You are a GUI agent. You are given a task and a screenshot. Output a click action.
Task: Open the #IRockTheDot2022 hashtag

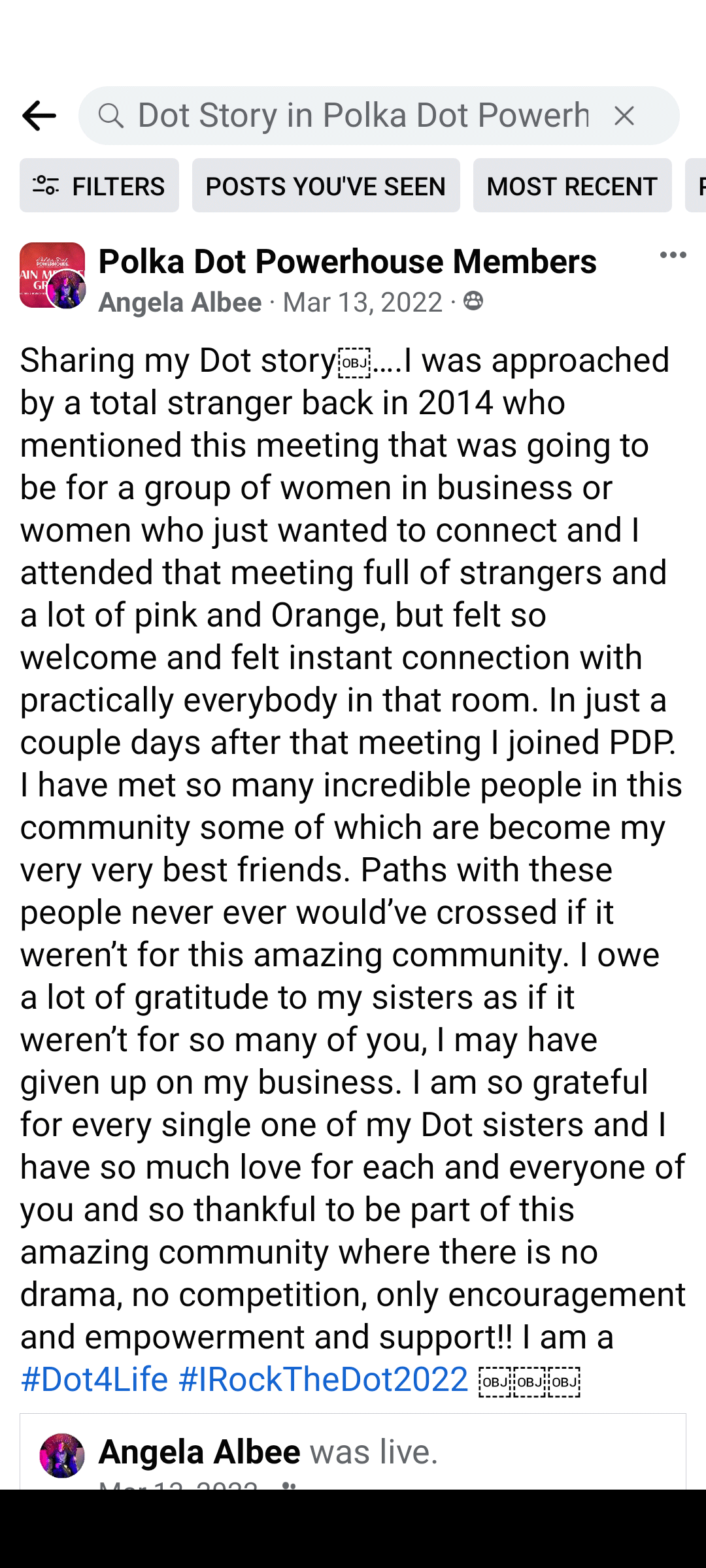pyautogui.click(x=323, y=1379)
